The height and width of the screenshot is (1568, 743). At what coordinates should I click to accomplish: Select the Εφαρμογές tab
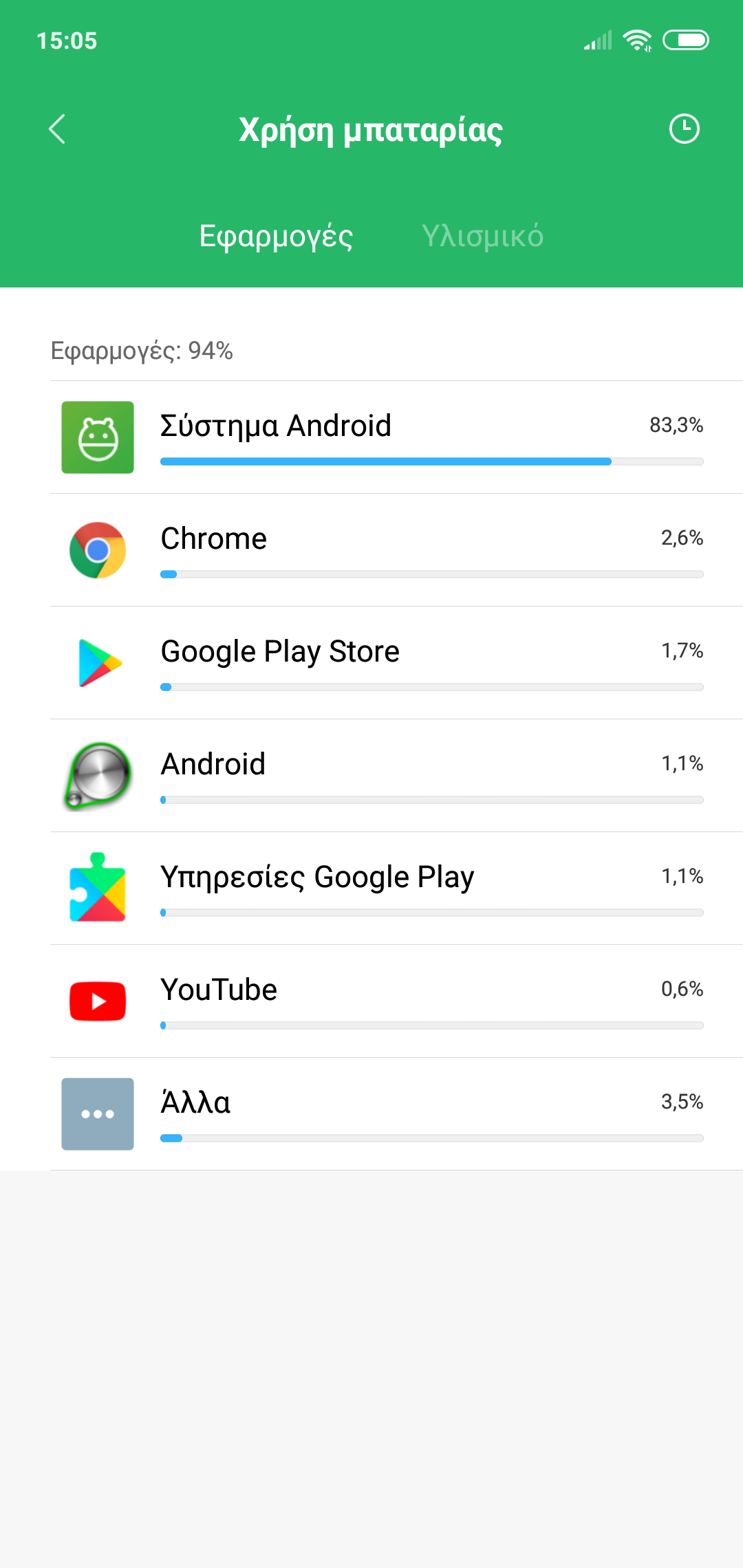276,237
